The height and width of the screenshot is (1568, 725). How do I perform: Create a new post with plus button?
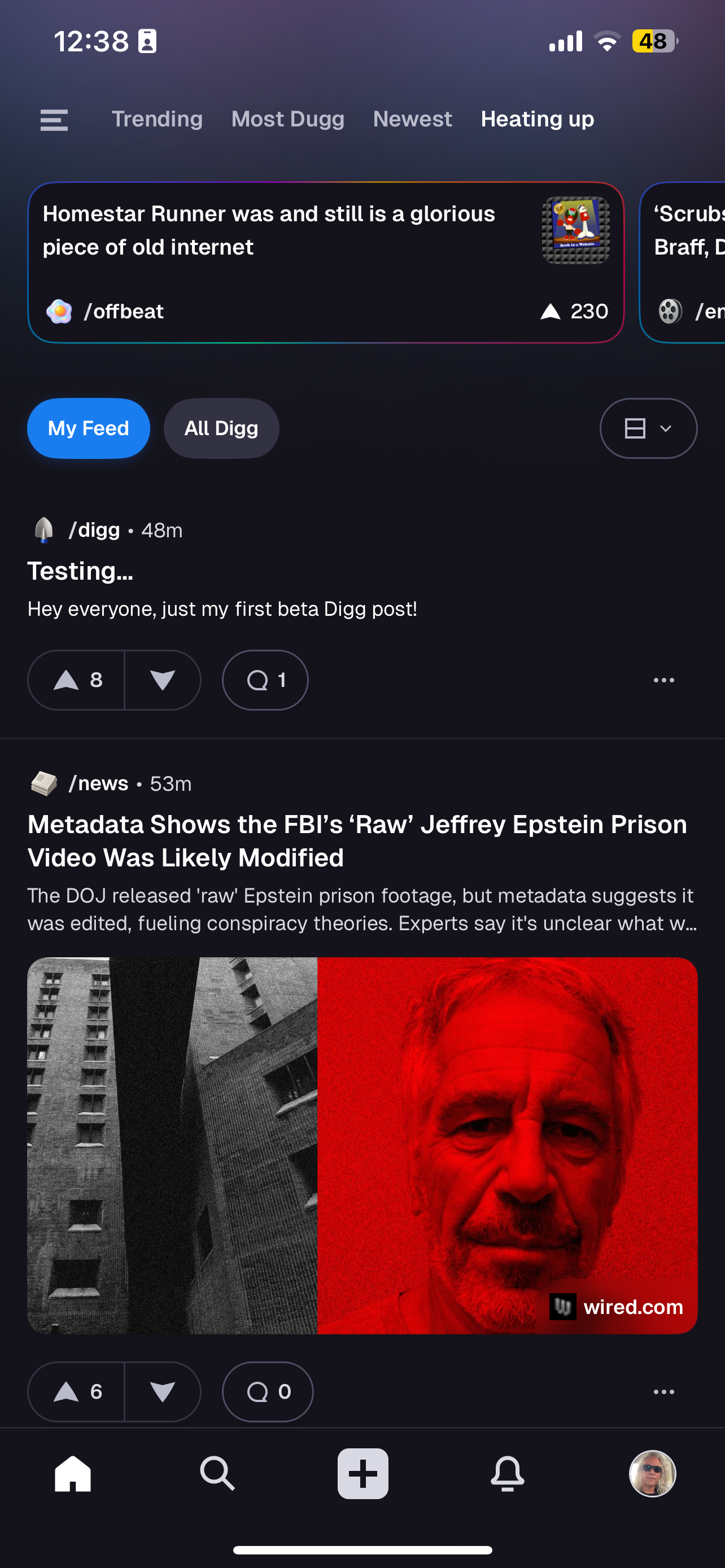pyautogui.click(x=363, y=1474)
